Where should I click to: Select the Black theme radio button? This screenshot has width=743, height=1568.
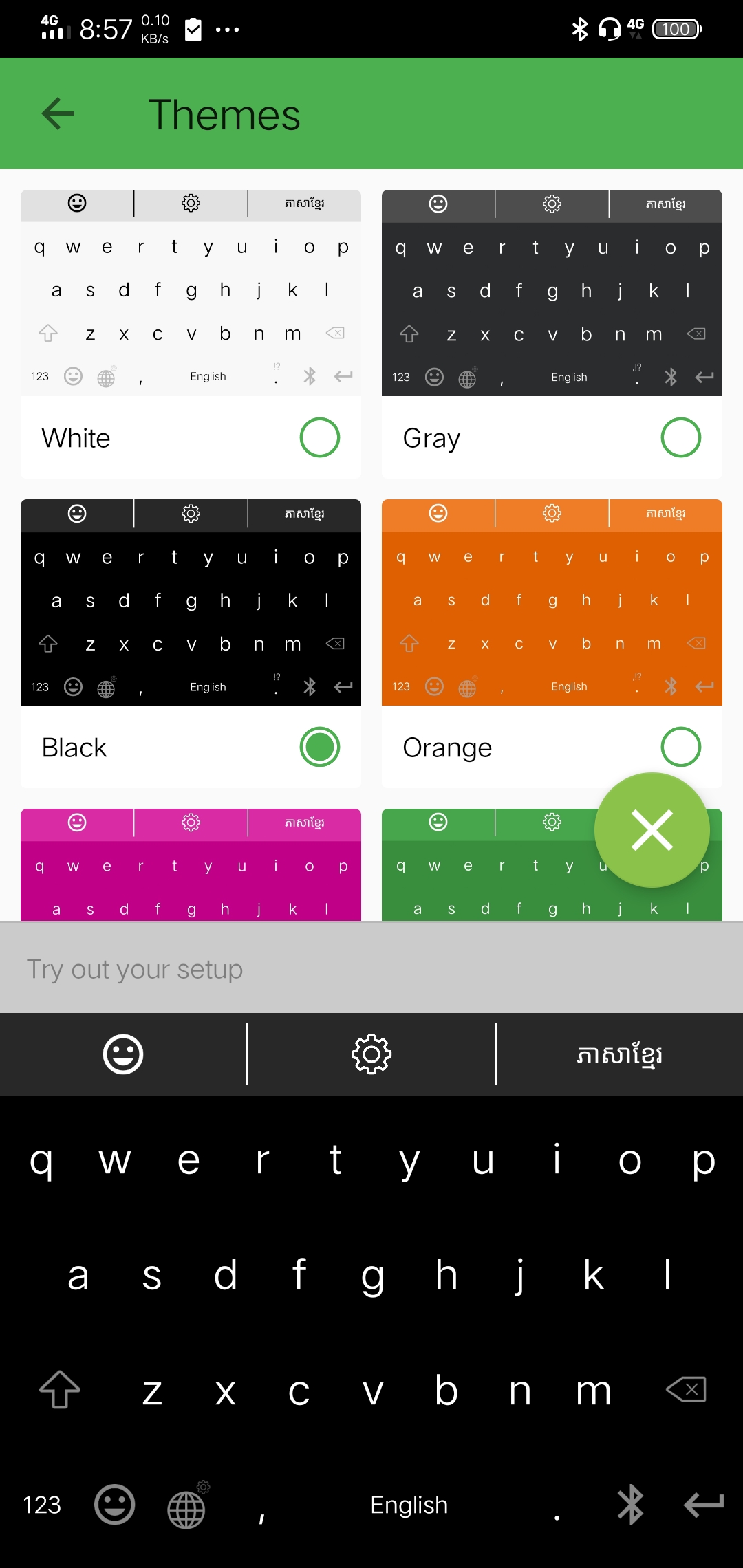[x=320, y=747]
